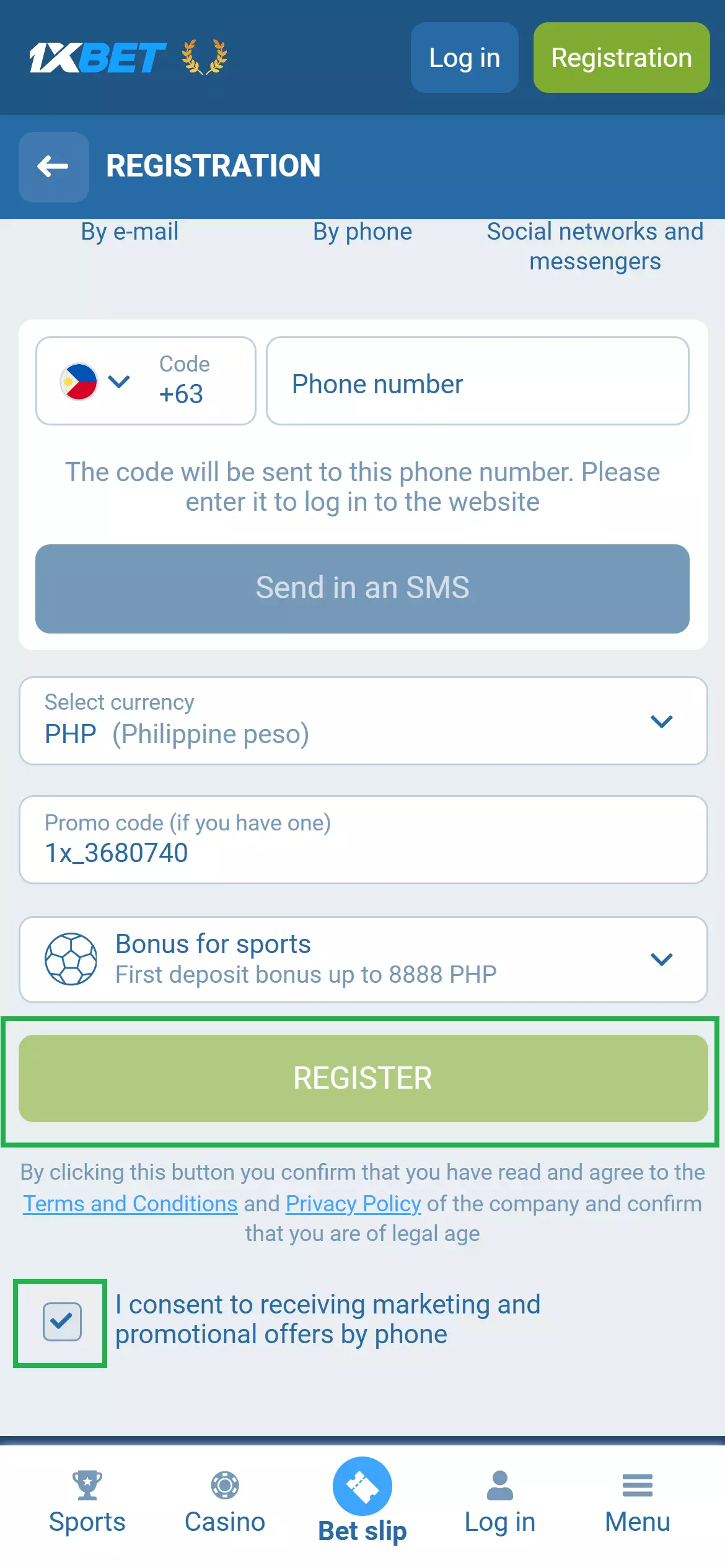
Task: Go back using the arrow beside REGISTRATION
Action: [x=53, y=167]
